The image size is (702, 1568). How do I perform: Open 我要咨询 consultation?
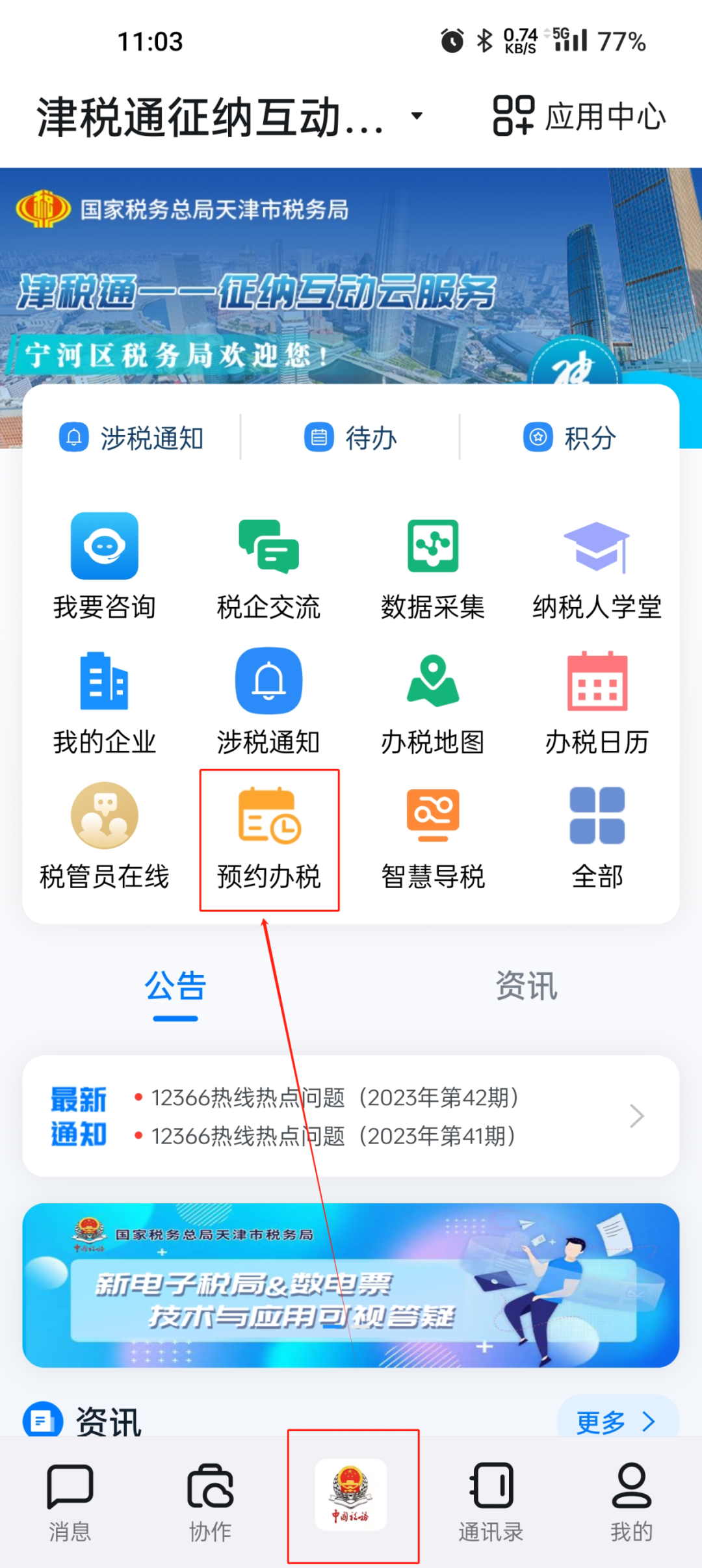coord(104,565)
